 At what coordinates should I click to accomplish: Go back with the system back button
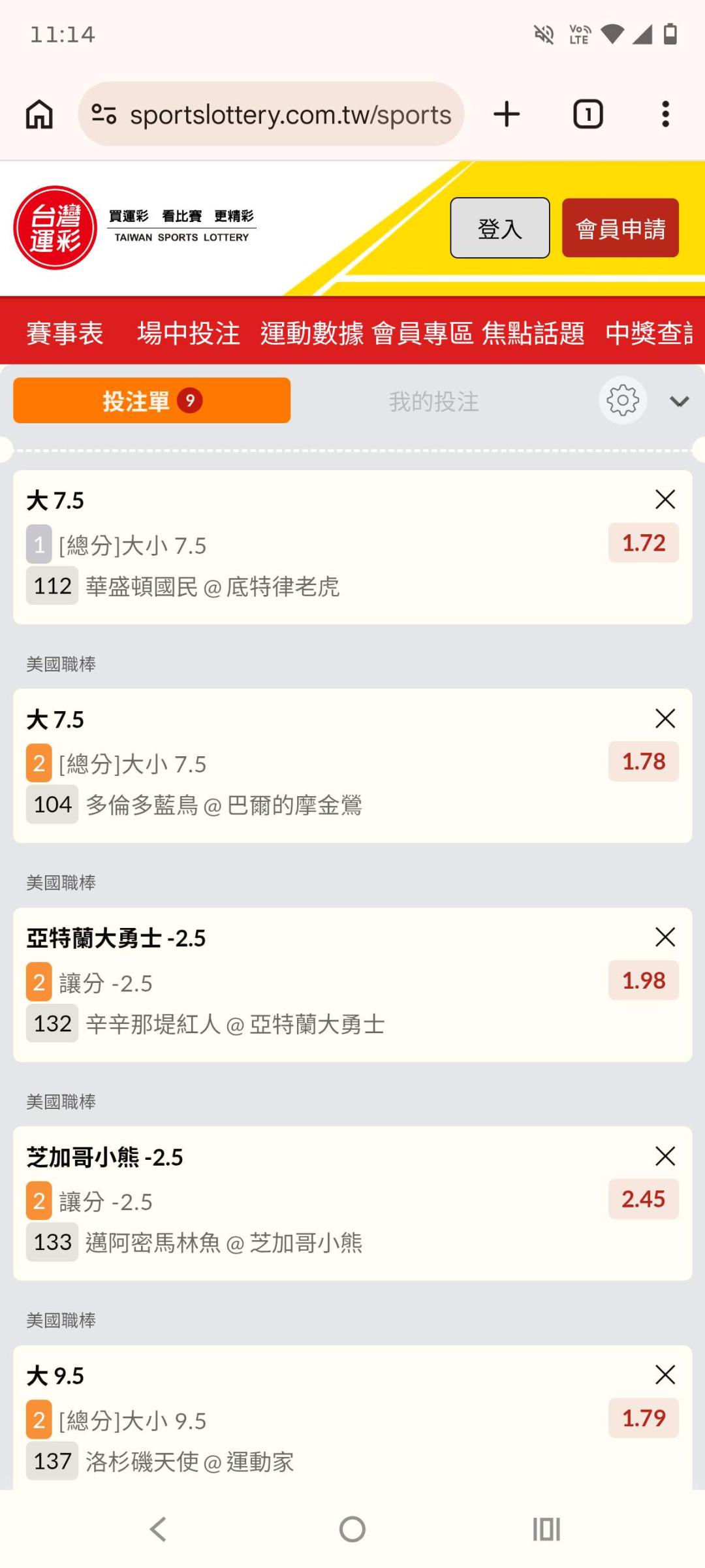tap(158, 1529)
